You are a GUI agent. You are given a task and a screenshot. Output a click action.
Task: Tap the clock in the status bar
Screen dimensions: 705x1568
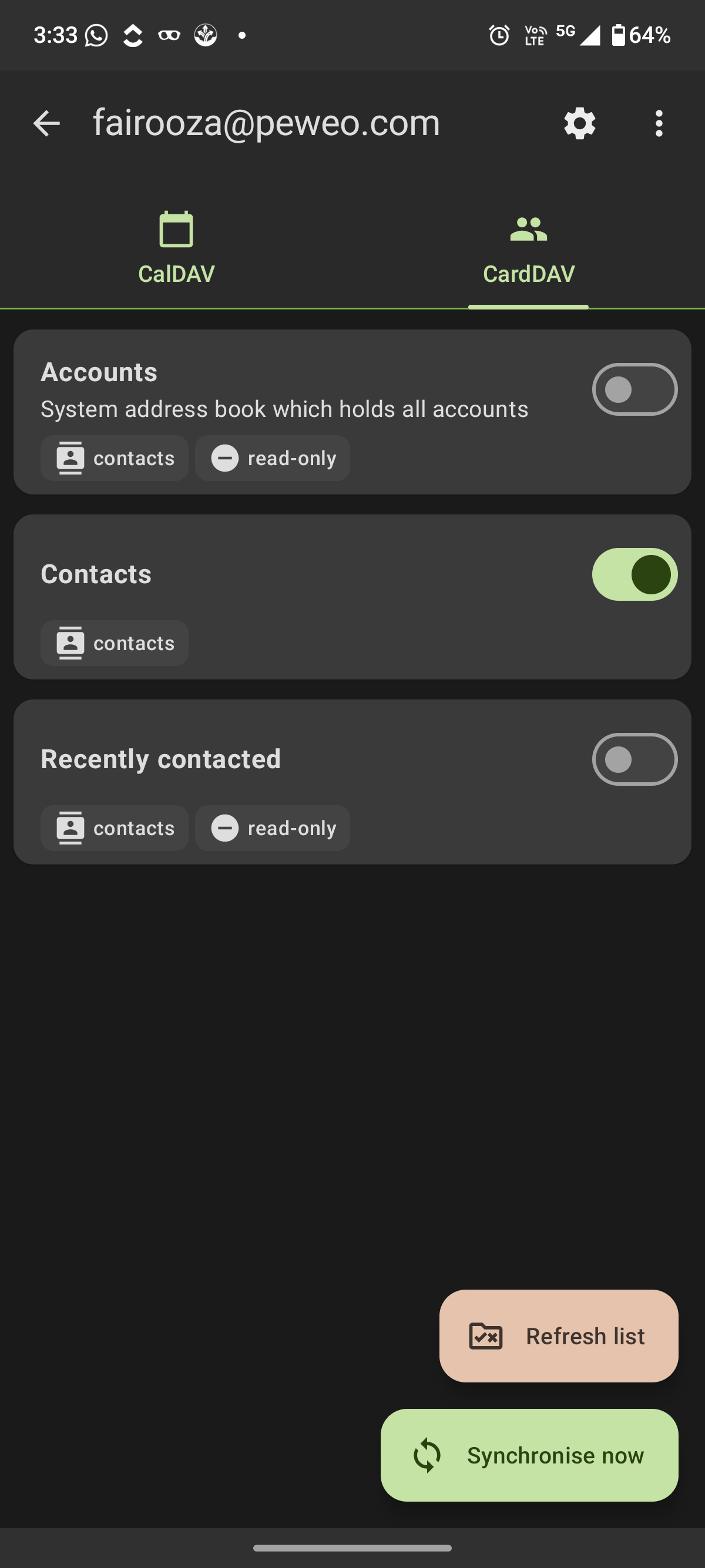(498, 35)
